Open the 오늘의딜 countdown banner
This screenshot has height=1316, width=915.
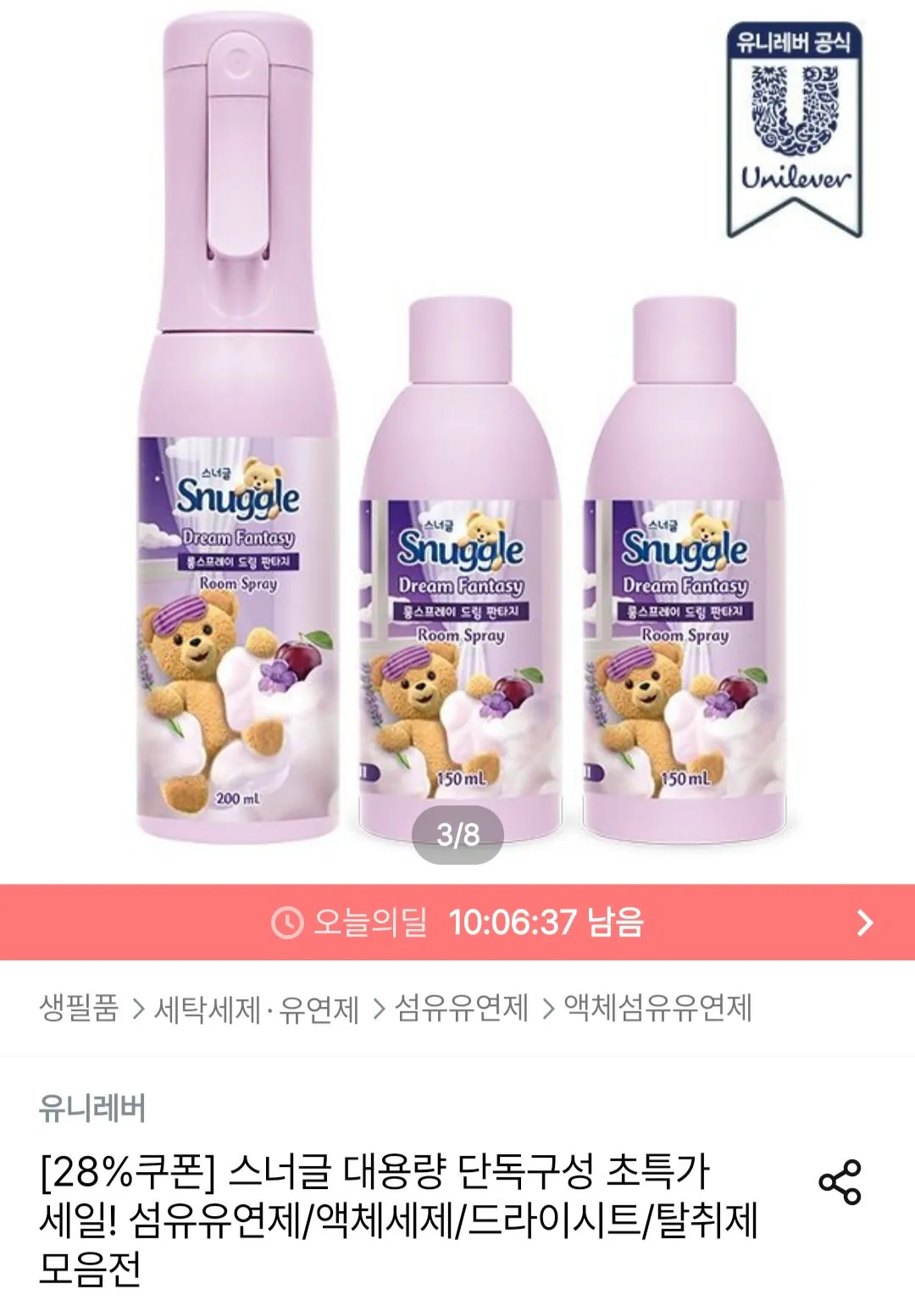(457, 922)
